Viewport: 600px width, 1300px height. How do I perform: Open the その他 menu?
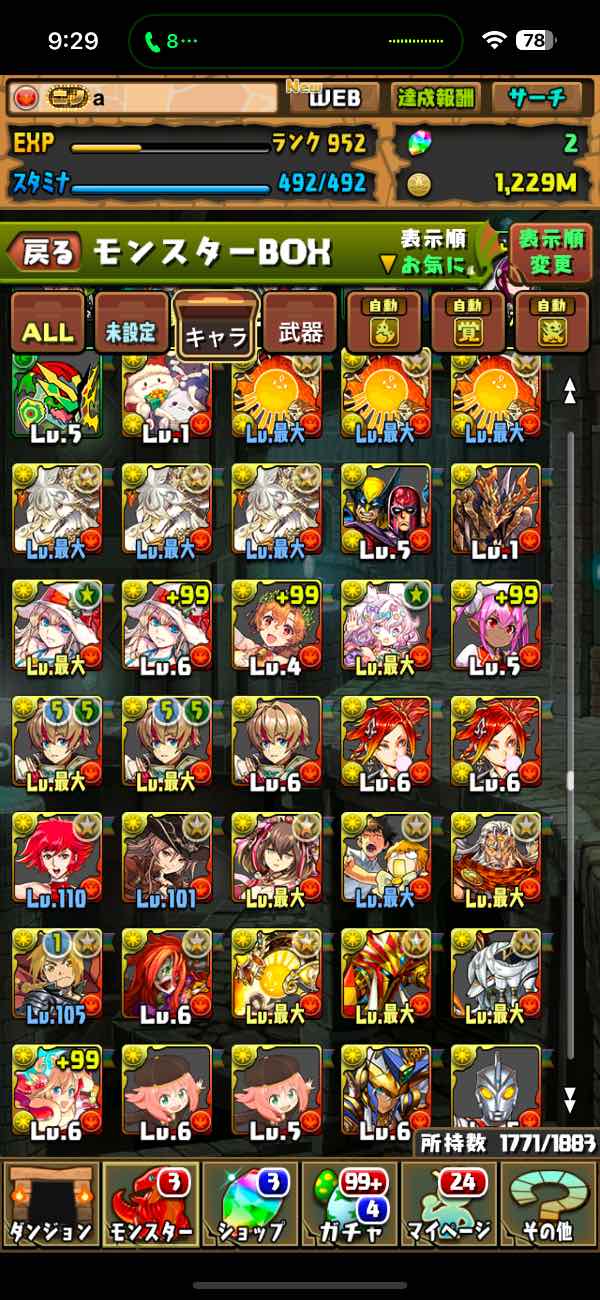click(548, 1202)
